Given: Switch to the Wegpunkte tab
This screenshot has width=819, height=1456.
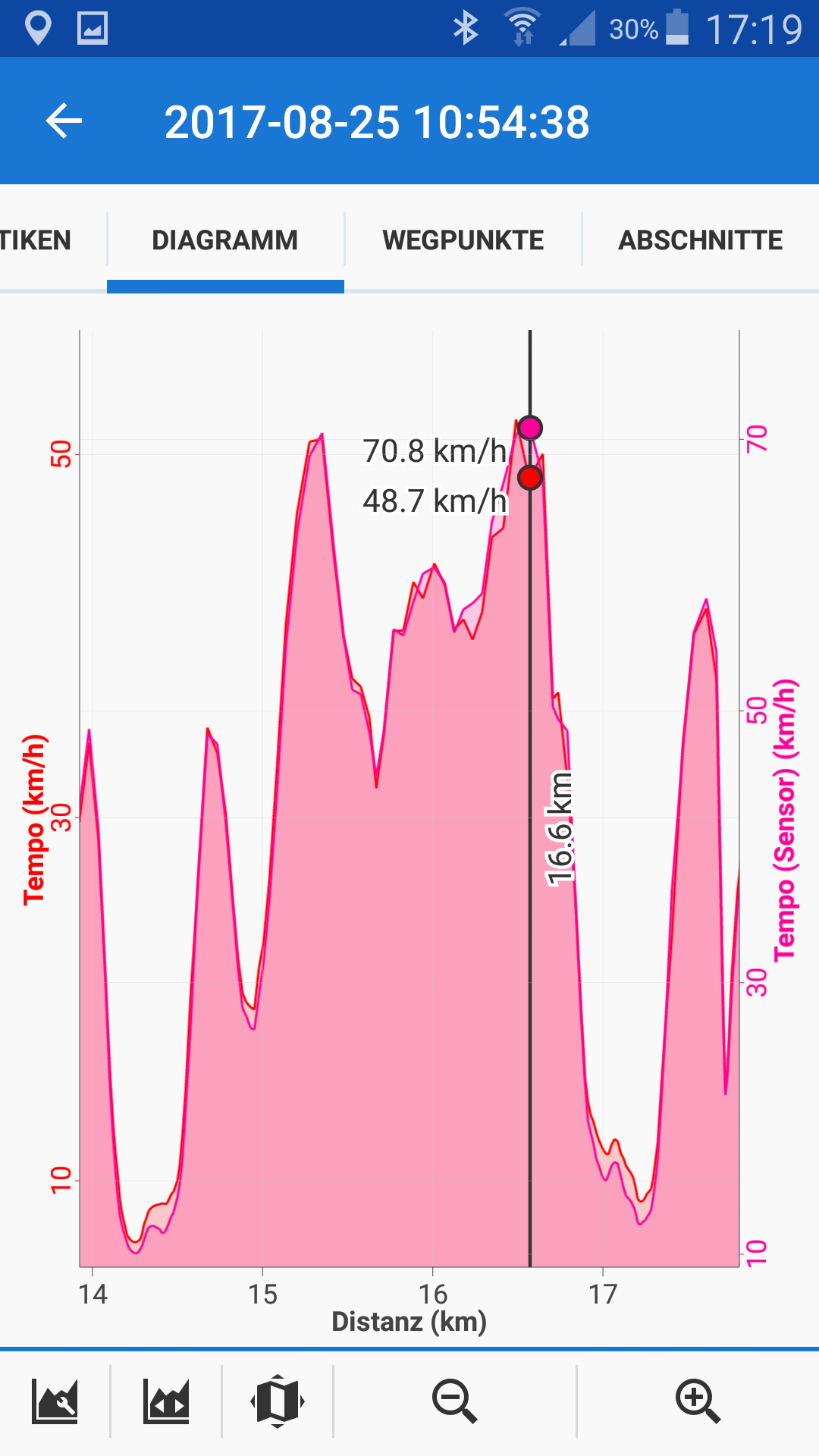Looking at the screenshot, I should pos(463,240).
